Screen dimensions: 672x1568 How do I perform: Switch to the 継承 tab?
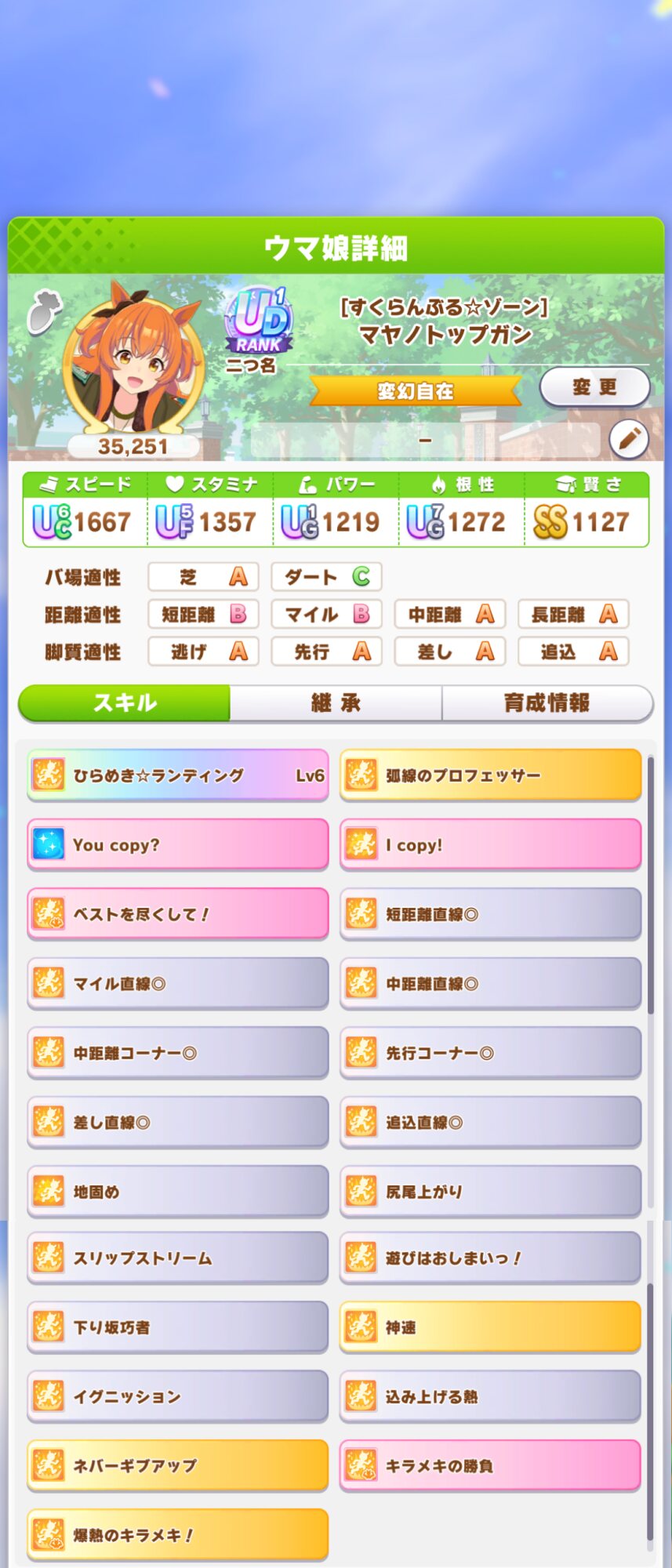[x=336, y=702]
